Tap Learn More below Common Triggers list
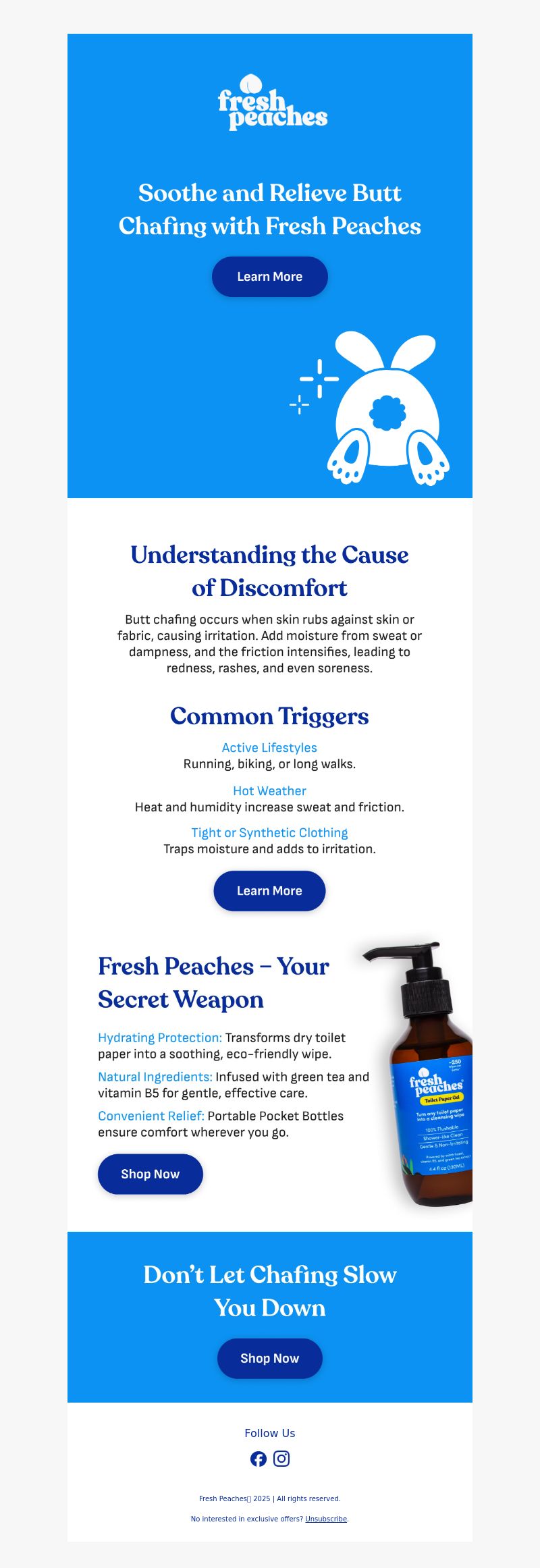Screen dimensions: 540x1568 (x=269, y=891)
